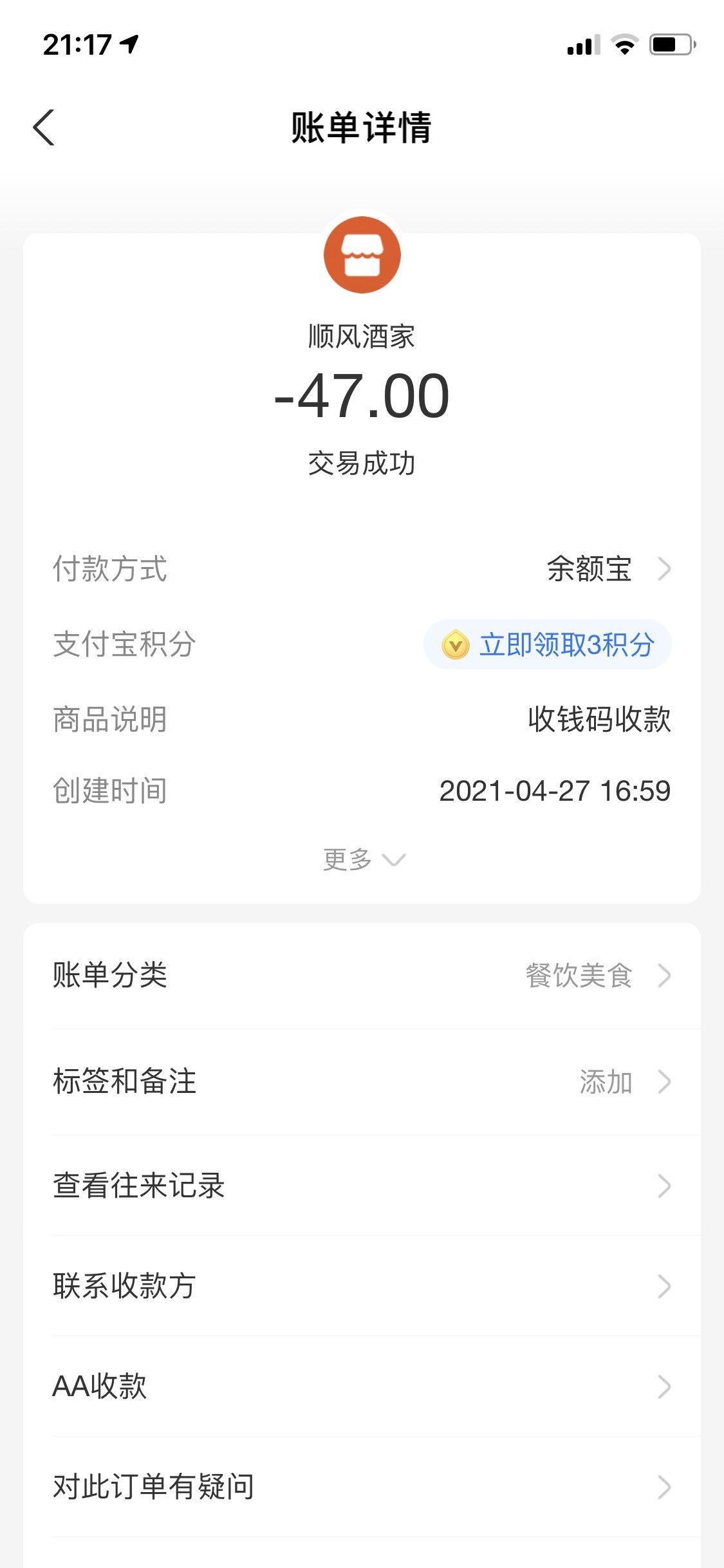Viewport: 724px width, 1568px height.
Task: Select 联系收款方
Action: click(362, 1286)
